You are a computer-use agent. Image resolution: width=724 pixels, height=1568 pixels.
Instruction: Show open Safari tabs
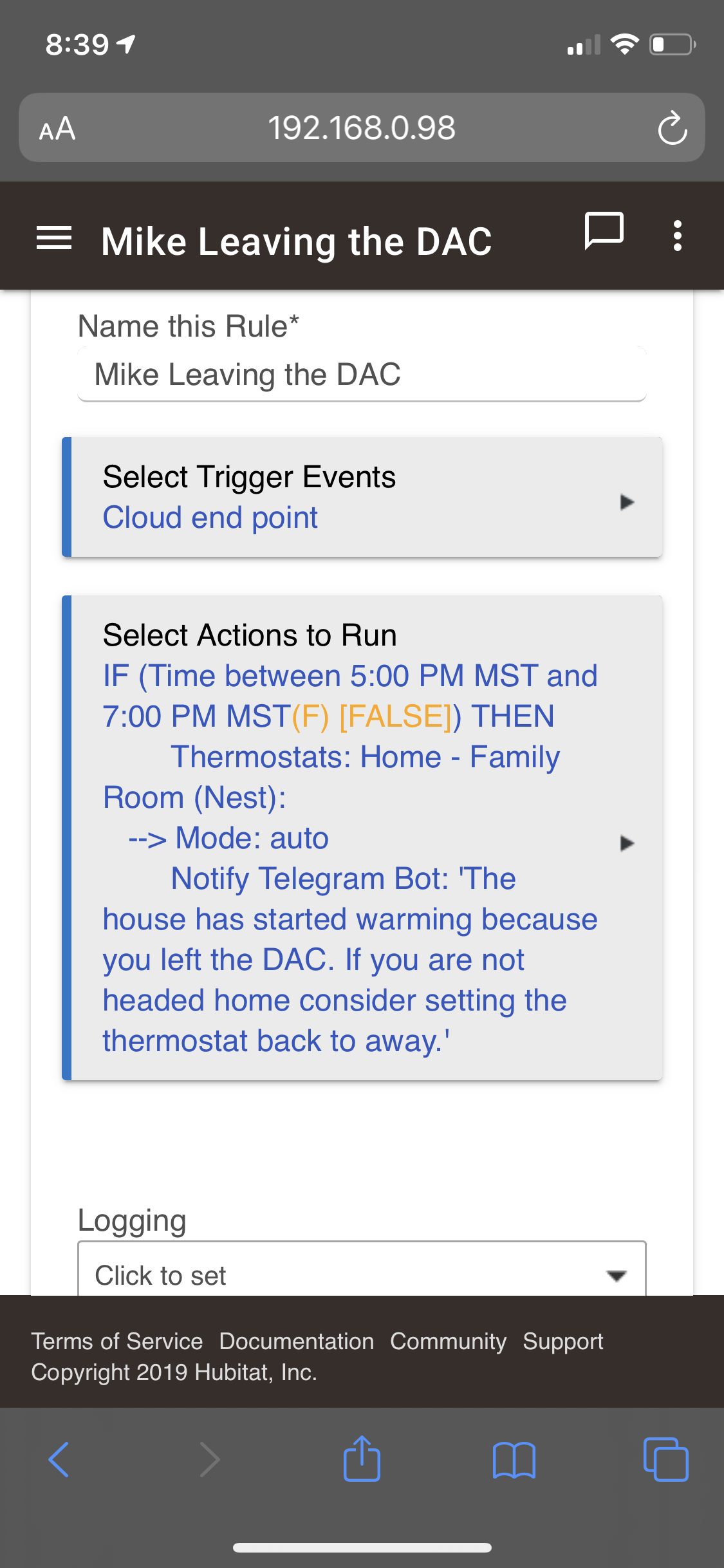coord(666,1459)
